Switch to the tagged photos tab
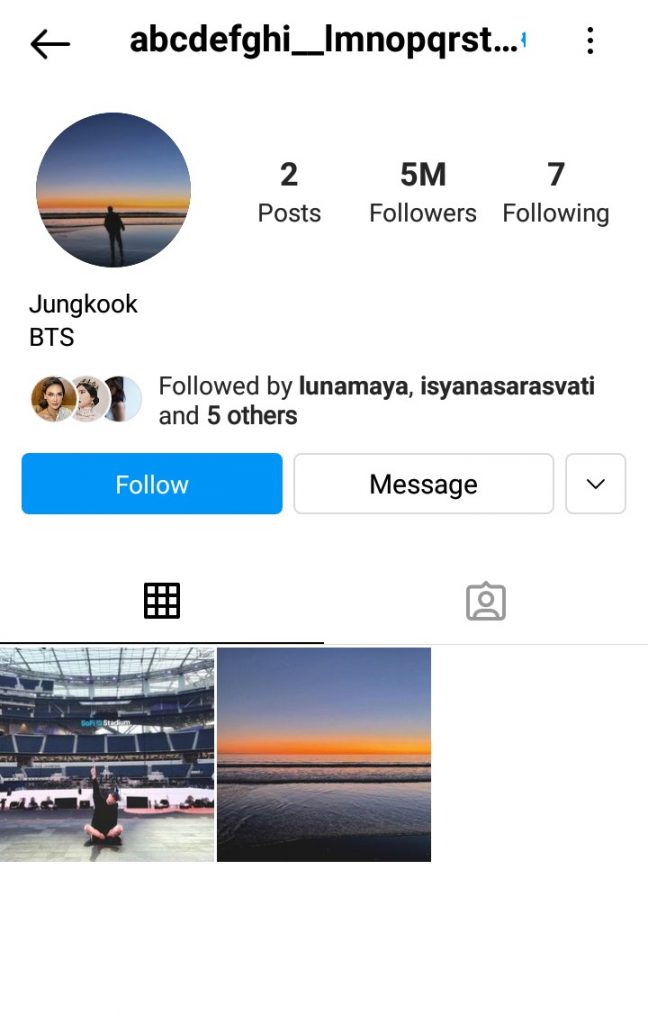Image resolution: width=648 pixels, height=1024 pixels. coord(486,601)
